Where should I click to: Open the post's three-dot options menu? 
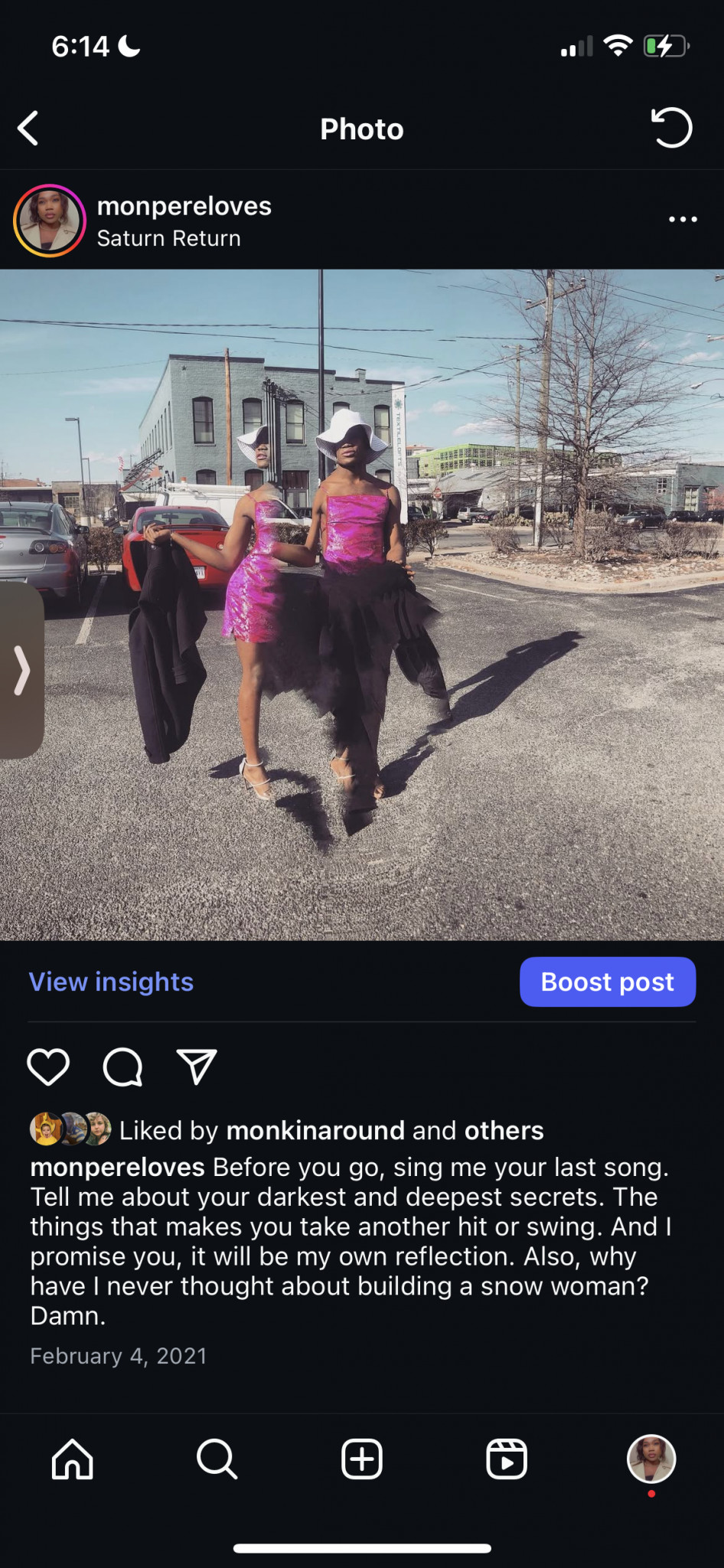click(682, 220)
